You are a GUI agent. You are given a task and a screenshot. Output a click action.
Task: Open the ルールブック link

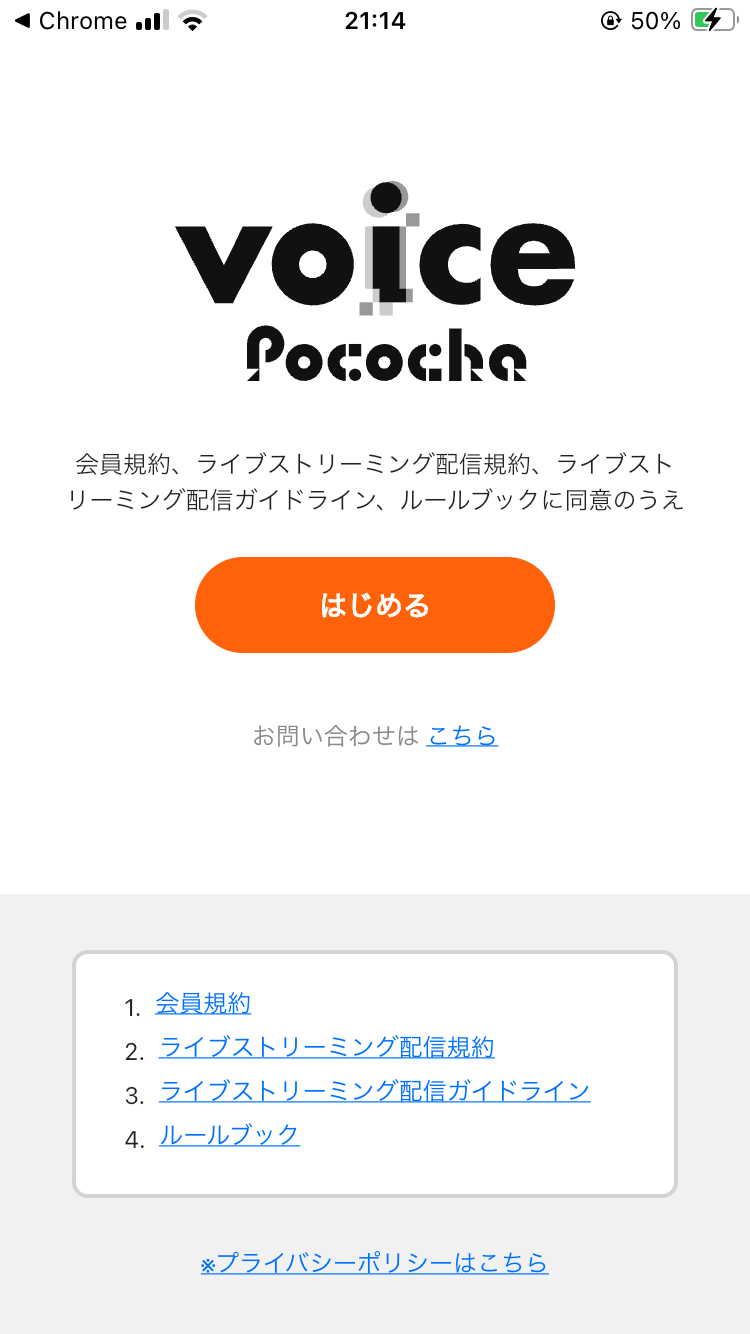tap(228, 1135)
